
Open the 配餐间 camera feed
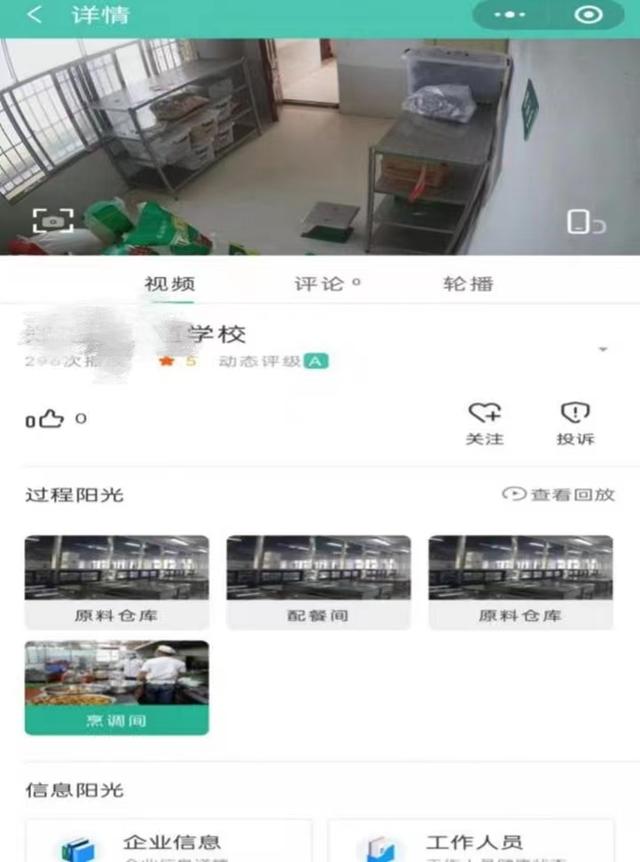(318, 582)
